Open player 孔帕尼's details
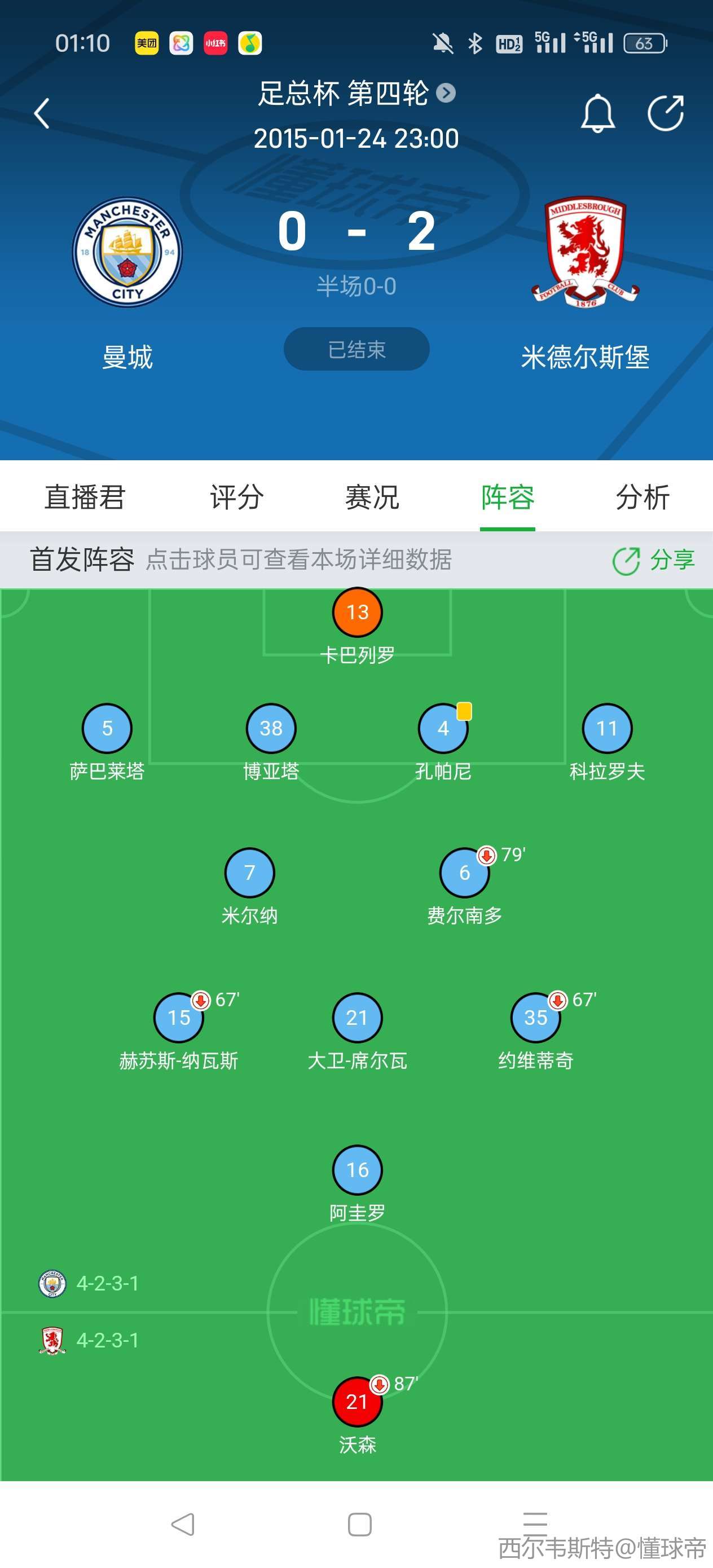The width and height of the screenshot is (713, 1568). (443, 729)
